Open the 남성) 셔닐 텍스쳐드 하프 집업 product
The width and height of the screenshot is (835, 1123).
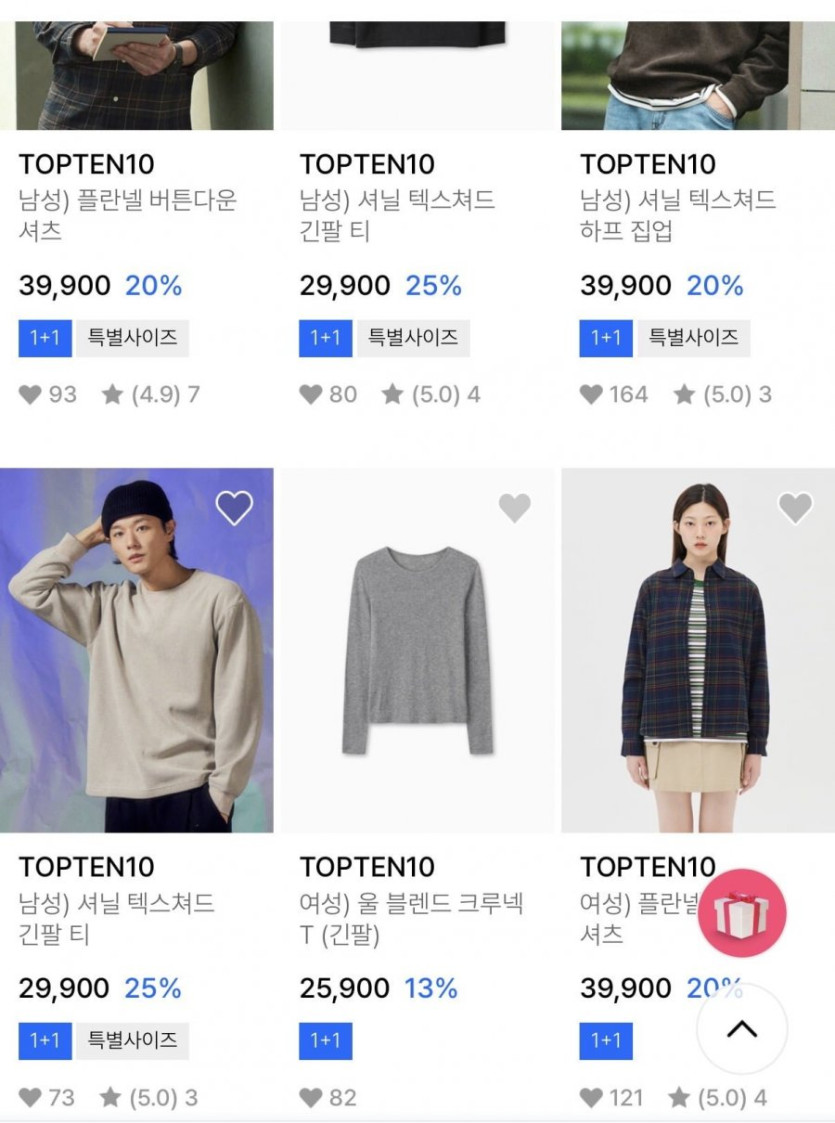(678, 215)
